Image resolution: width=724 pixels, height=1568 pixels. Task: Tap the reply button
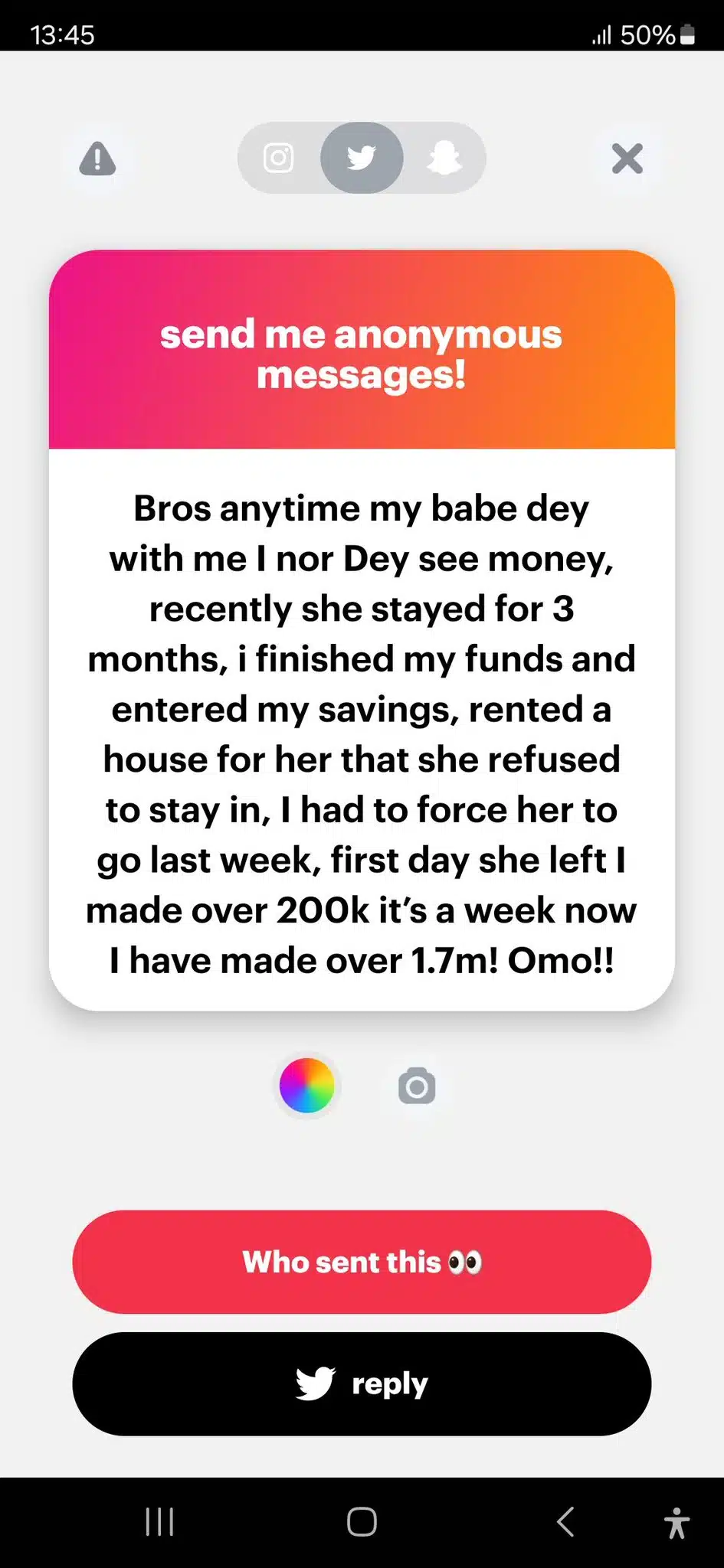click(362, 1383)
